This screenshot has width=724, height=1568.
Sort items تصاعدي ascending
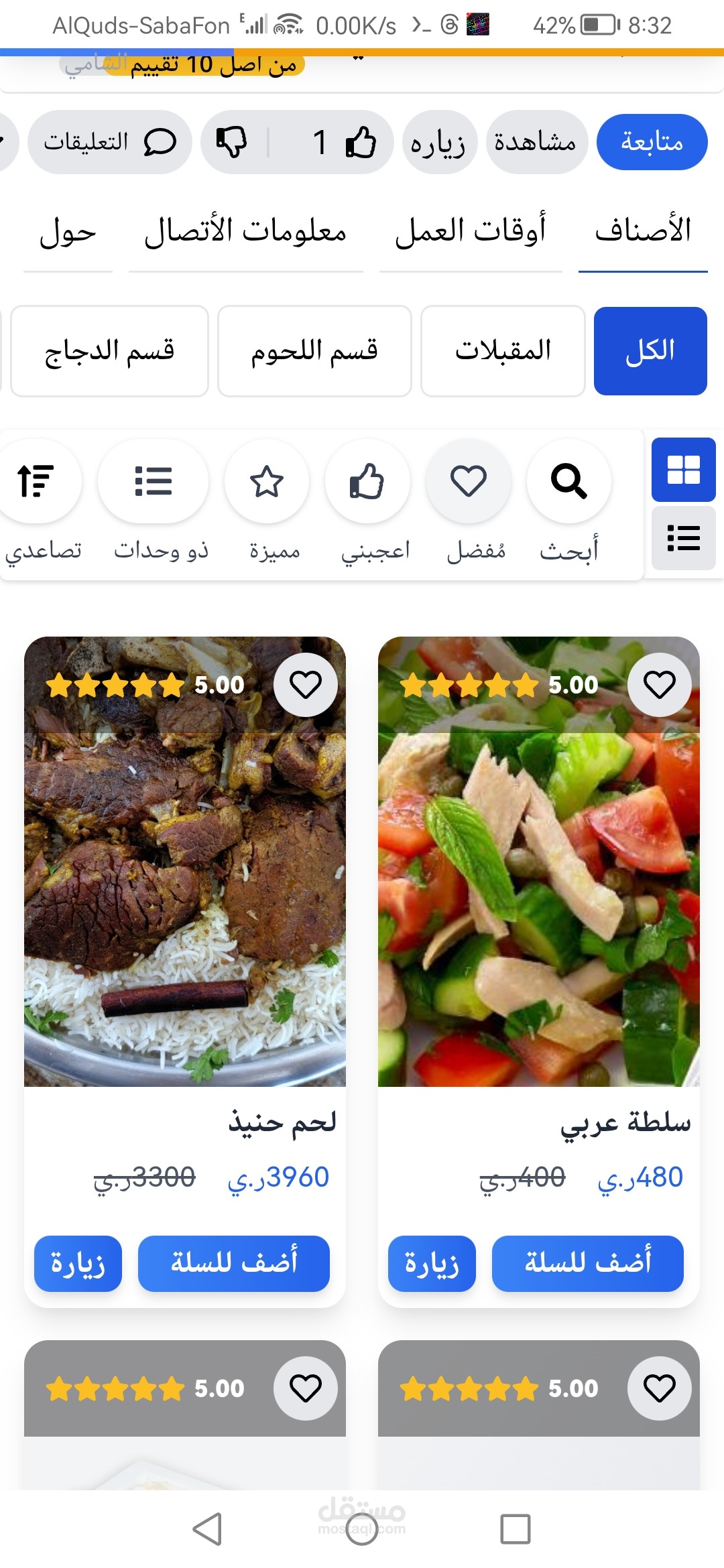[x=37, y=481]
